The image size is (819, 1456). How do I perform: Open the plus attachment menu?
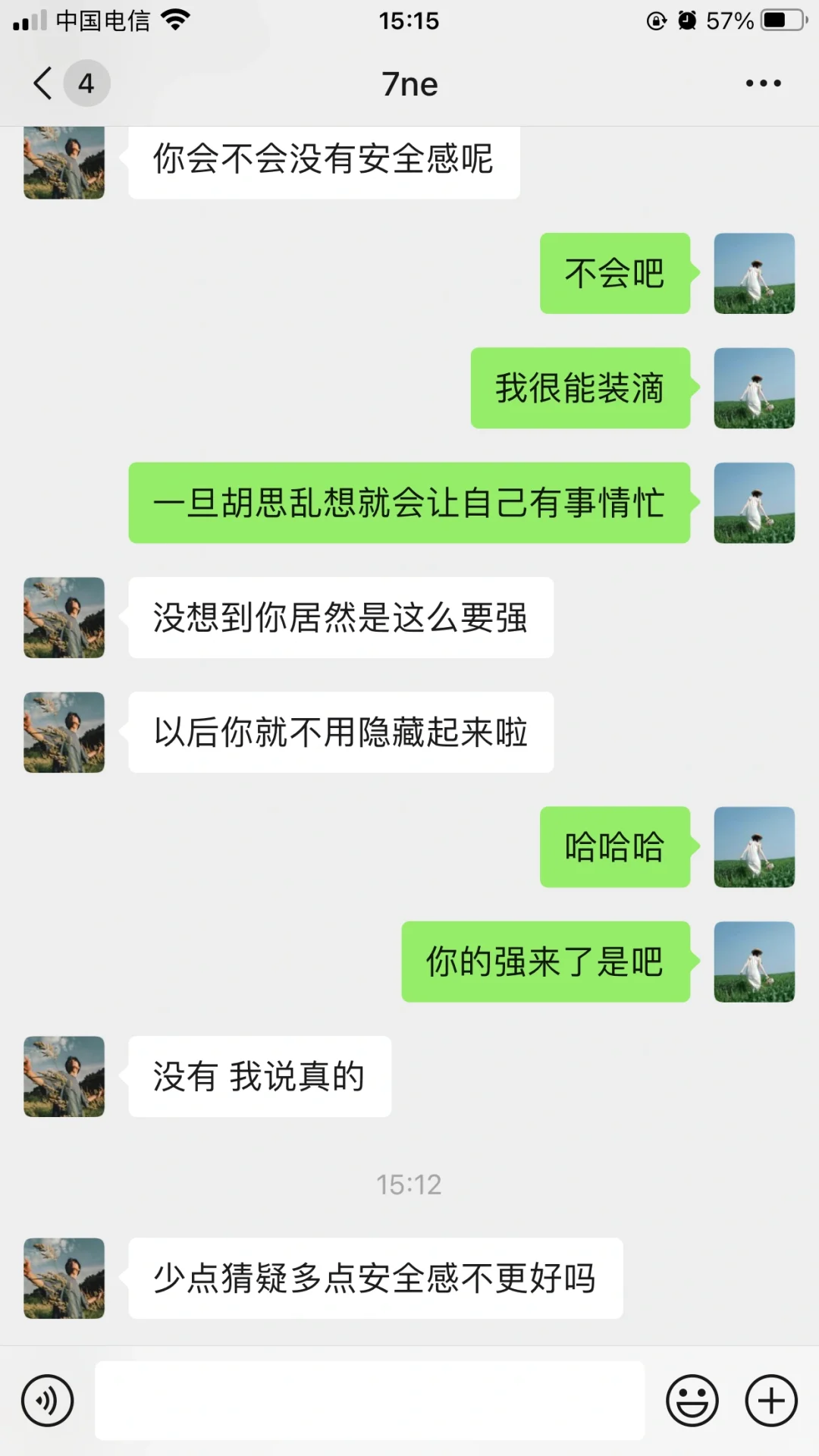[771, 1401]
